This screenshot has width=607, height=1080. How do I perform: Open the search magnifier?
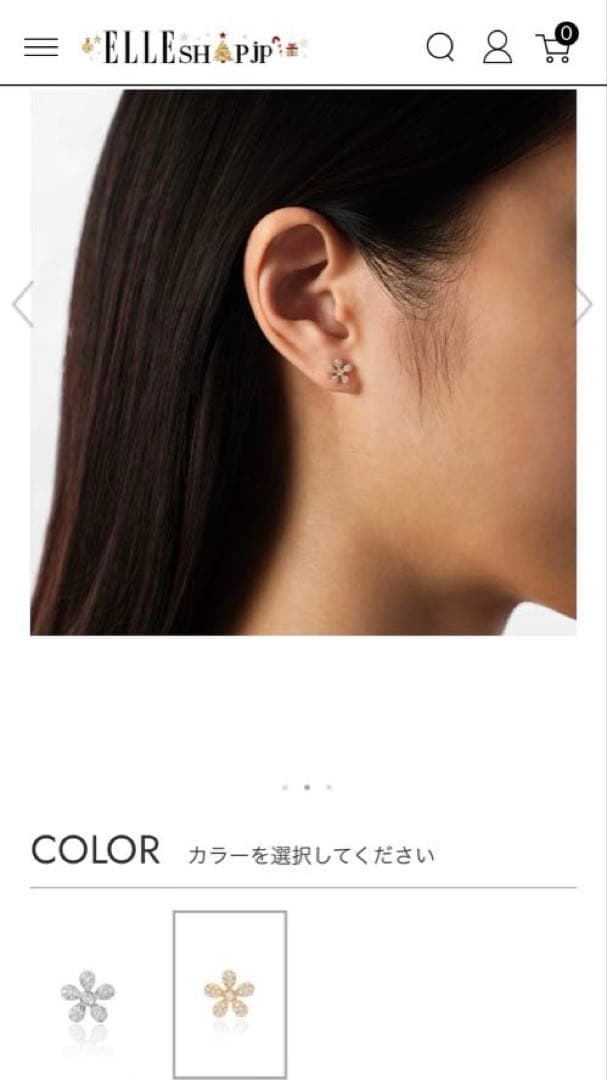pyautogui.click(x=440, y=47)
